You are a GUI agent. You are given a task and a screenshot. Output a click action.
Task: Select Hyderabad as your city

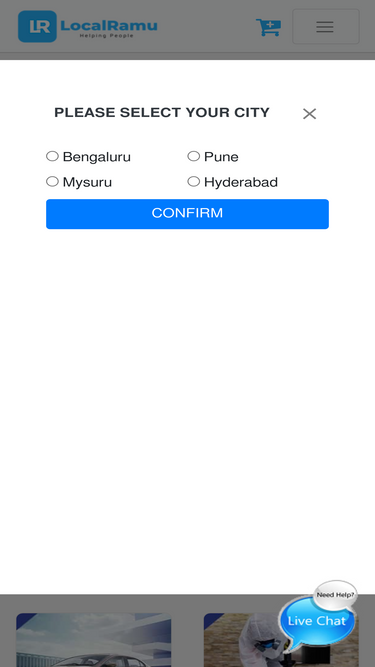pyautogui.click(x=193, y=182)
